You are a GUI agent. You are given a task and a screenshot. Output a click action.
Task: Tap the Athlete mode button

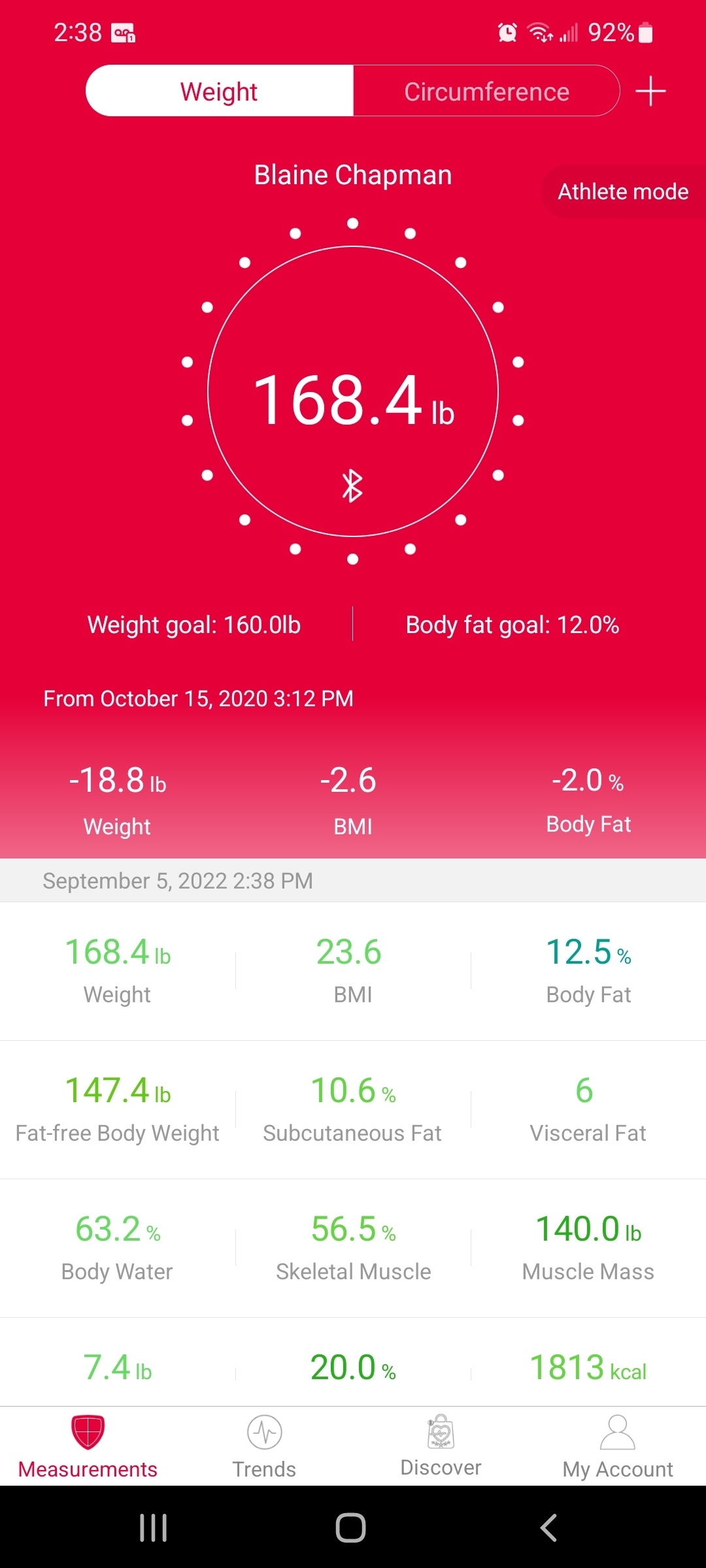click(x=624, y=191)
